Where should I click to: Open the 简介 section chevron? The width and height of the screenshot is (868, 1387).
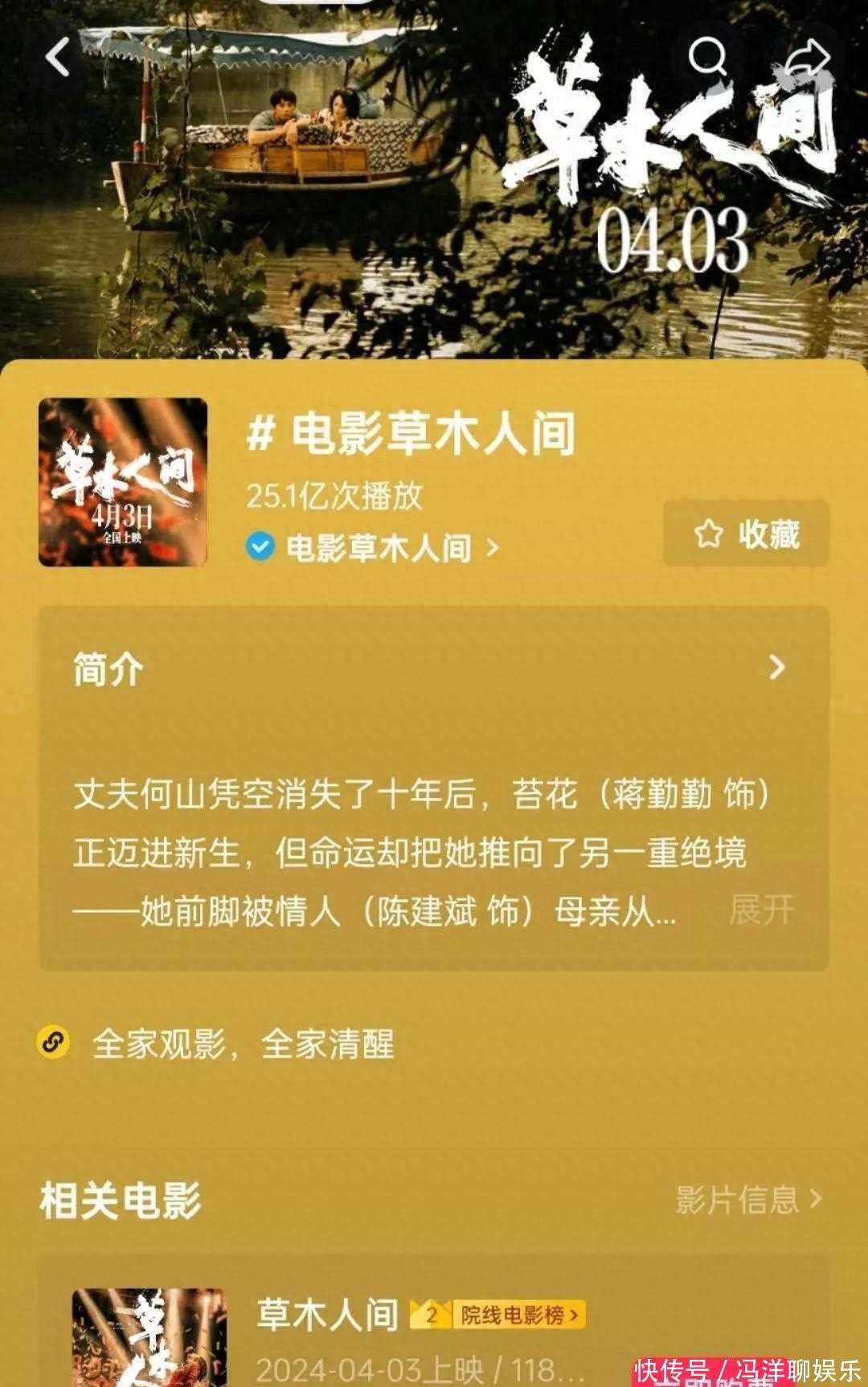776,667
